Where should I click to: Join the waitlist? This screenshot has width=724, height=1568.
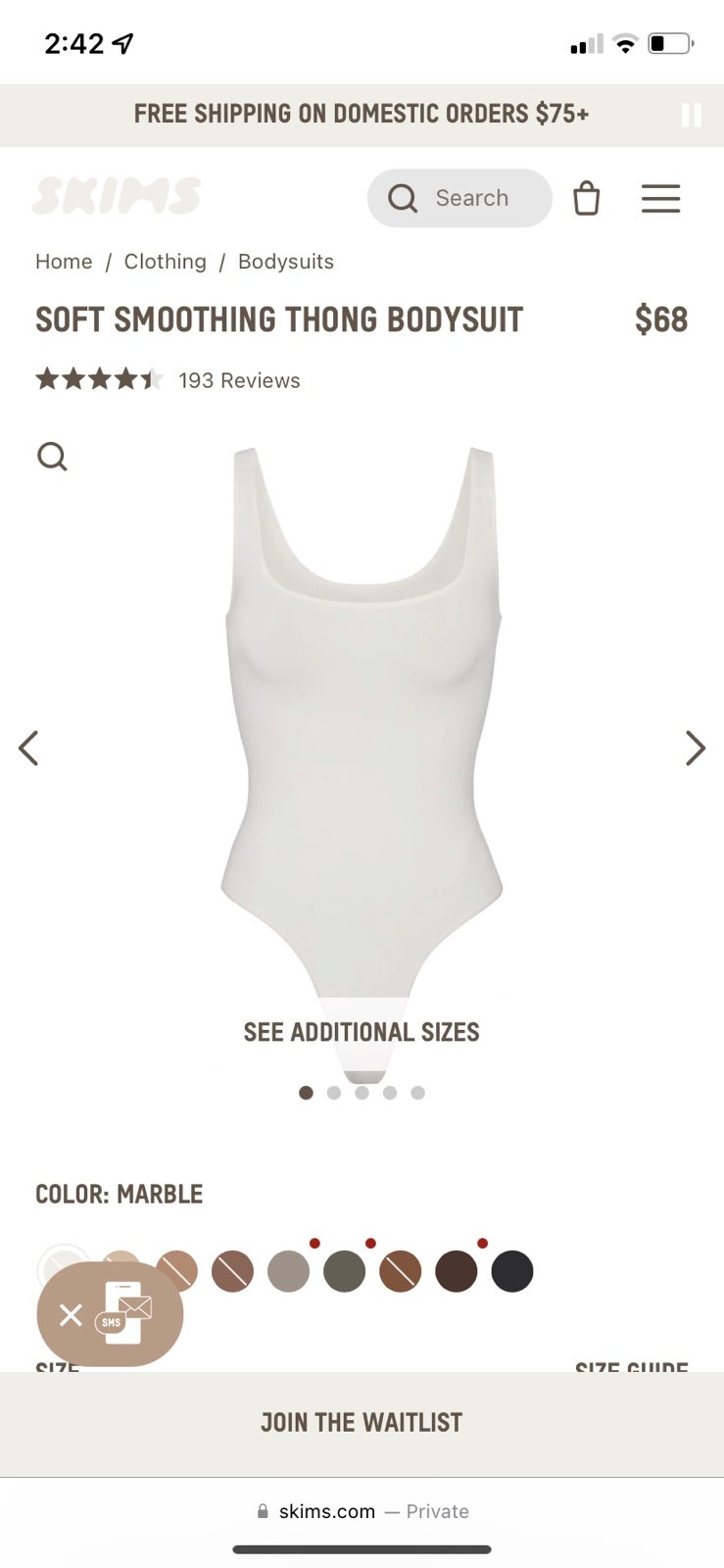(x=362, y=1423)
